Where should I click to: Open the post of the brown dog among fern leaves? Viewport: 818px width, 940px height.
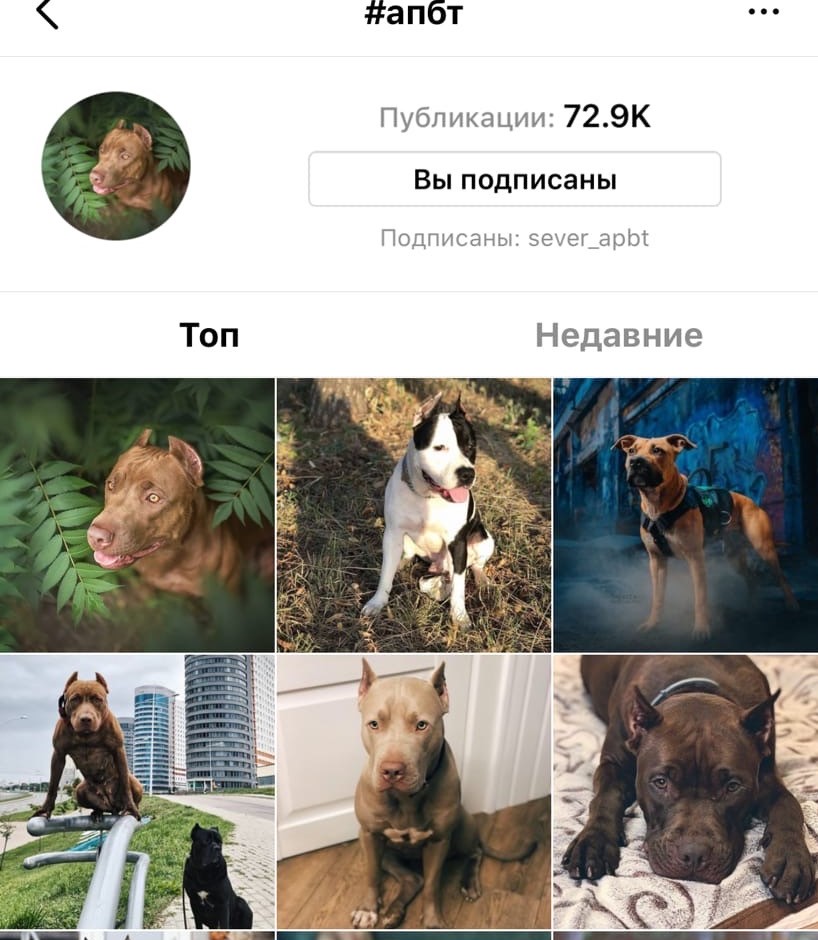click(x=137, y=515)
